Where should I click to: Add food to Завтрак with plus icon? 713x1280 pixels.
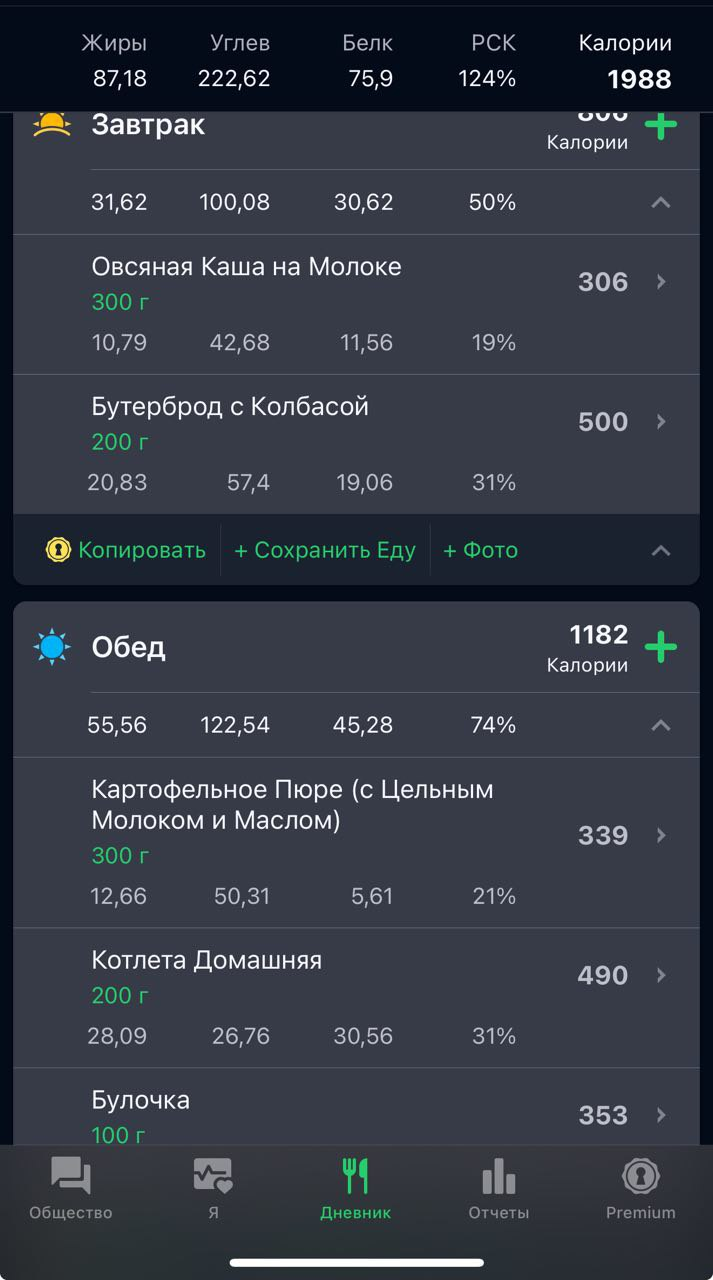pyautogui.click(x=660, y=126)
